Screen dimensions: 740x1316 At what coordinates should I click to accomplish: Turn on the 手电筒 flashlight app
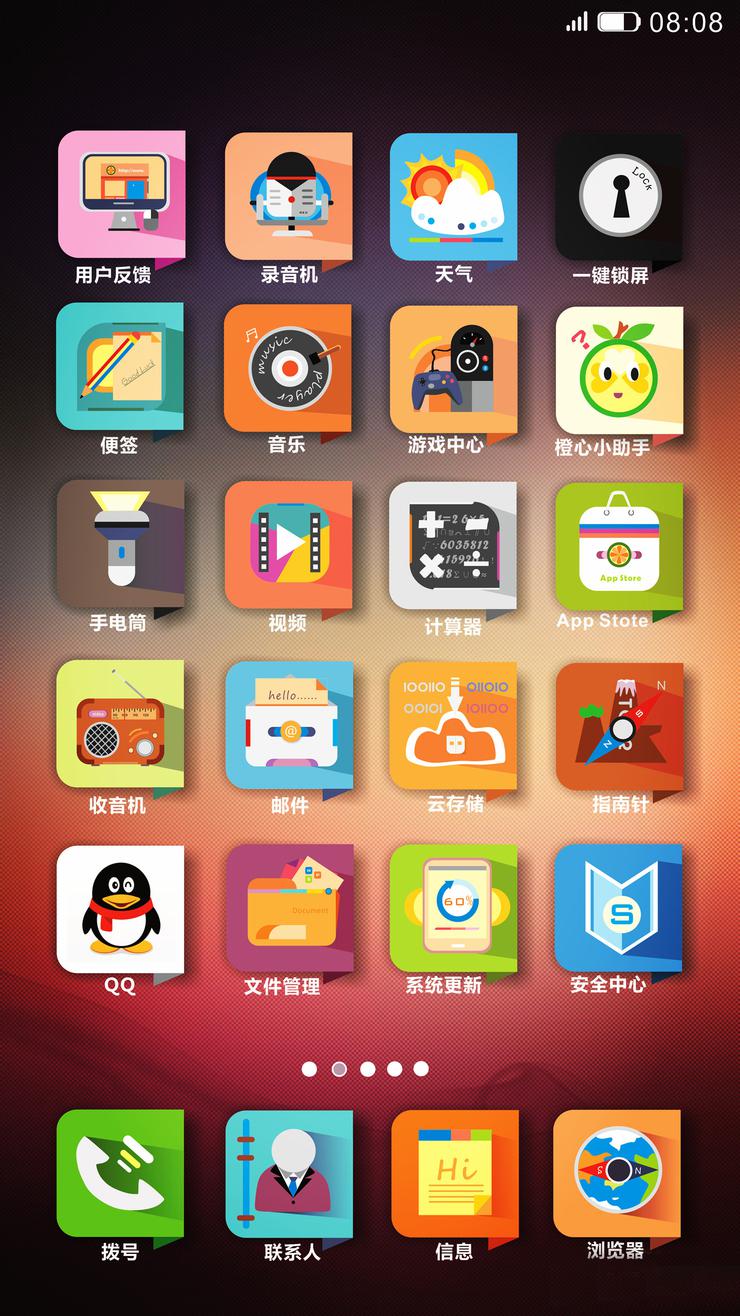point(120,544)
